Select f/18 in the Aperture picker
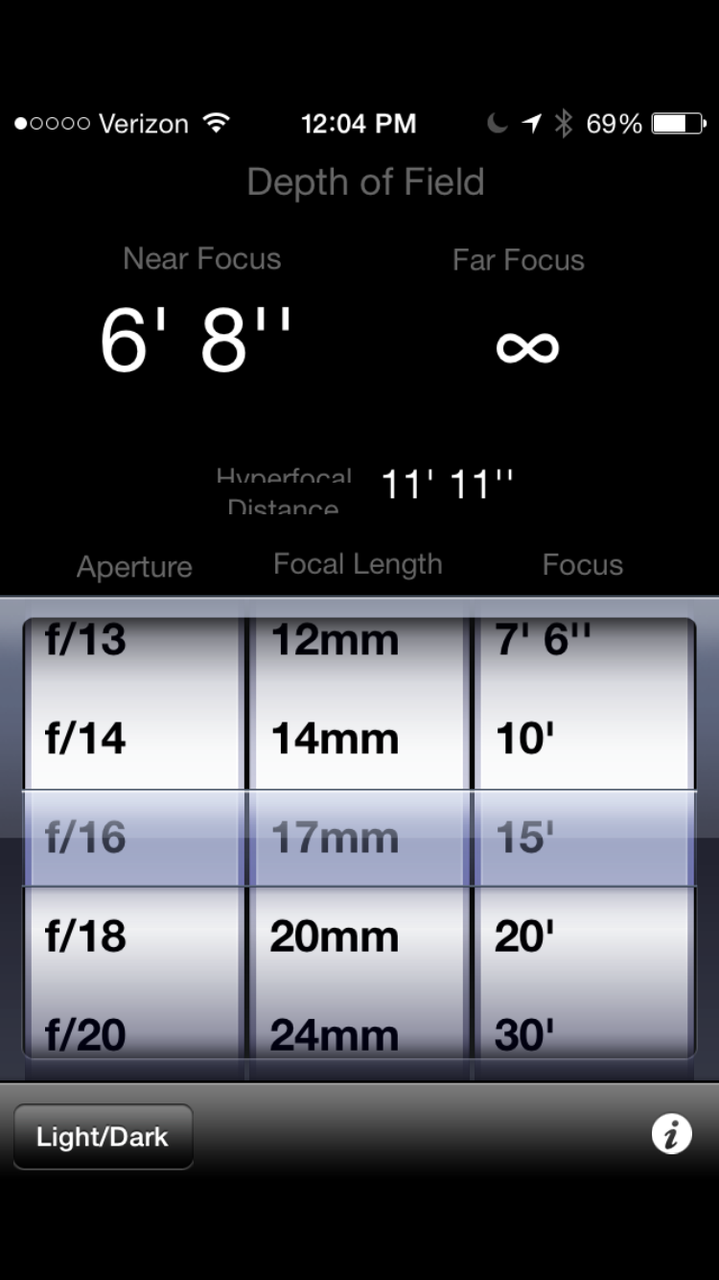The image size is (719, 1280). (86, 936)
